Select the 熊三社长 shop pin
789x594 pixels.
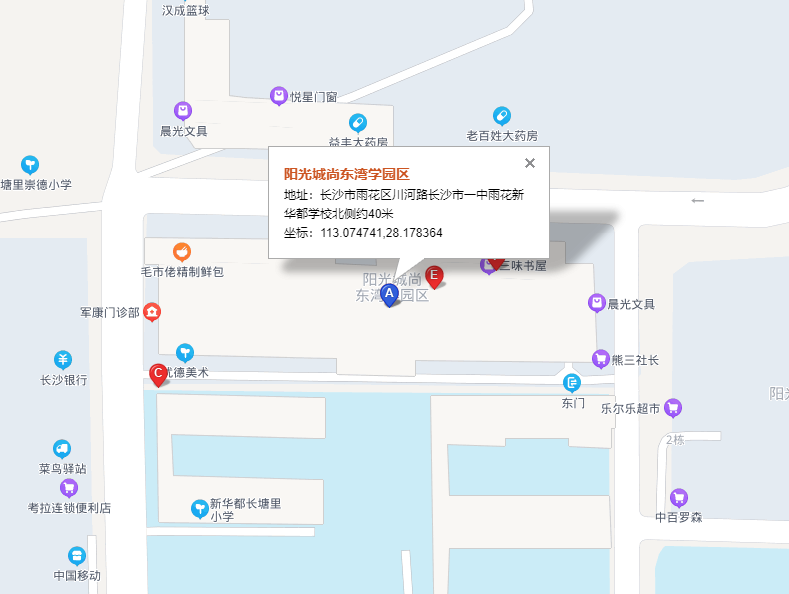pyautogui.click(x=601, y=358)
